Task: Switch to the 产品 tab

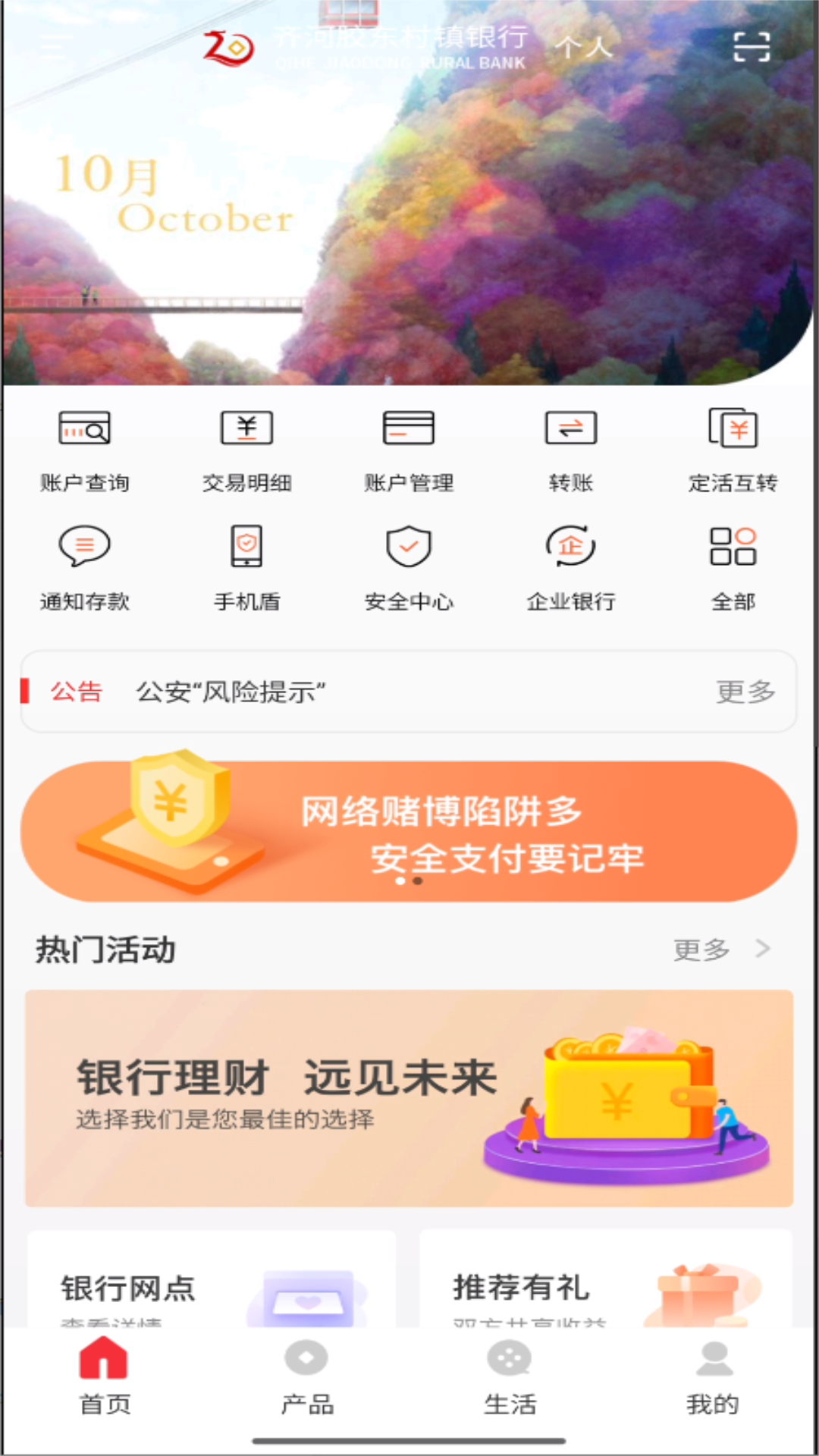Action: tap(307, 1377)
